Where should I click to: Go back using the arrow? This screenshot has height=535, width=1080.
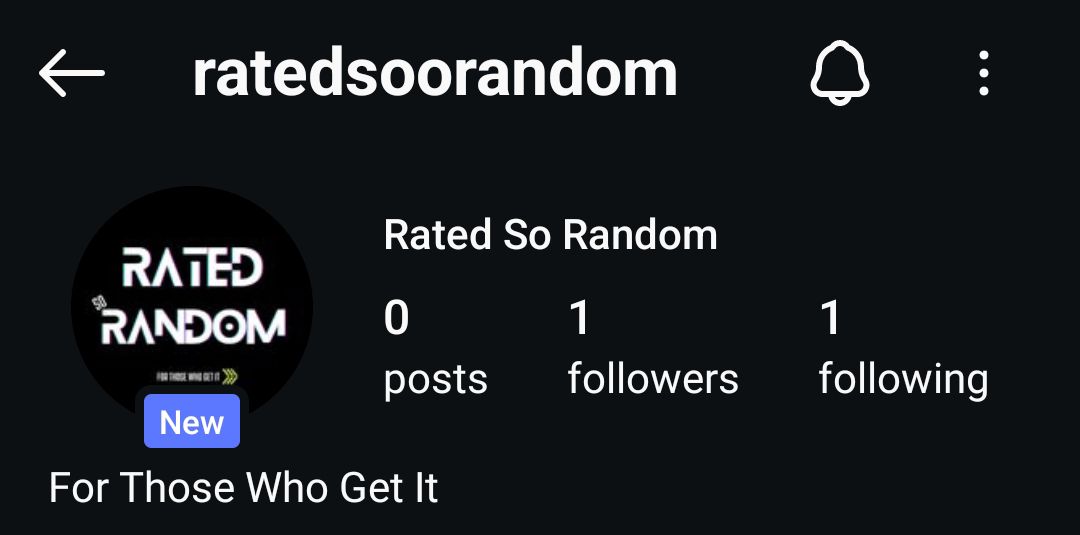(72, 73)
